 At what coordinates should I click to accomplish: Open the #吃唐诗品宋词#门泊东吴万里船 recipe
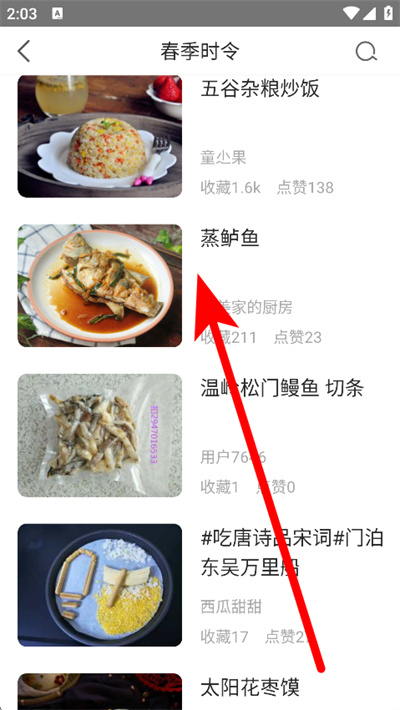pyautogui.click(x=200, y=585)
